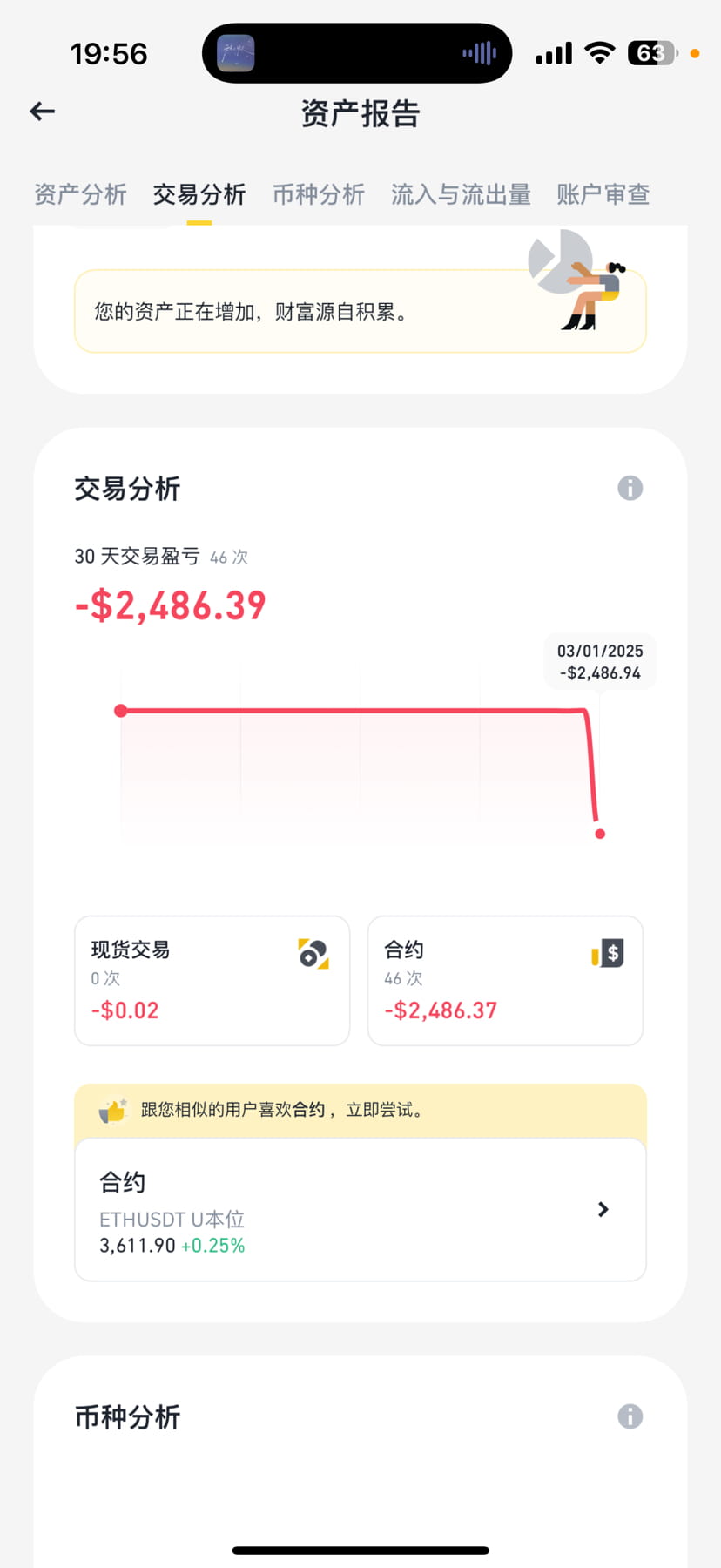
Task: Select the 交易分析 tab
Action: (x=199, y=194)
